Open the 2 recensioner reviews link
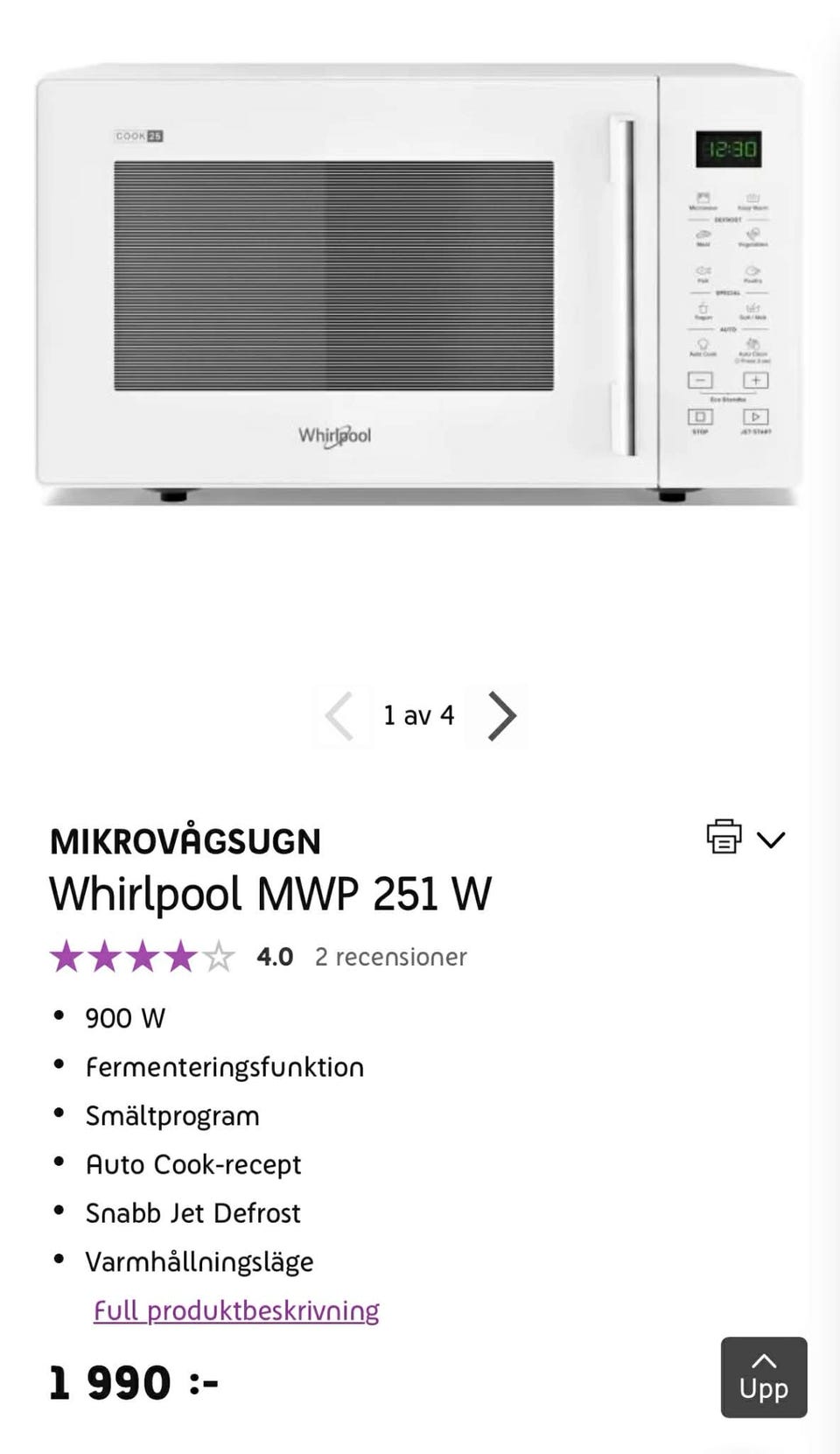The width and height of the screenshot is (840, 1454). pos(390,957)
